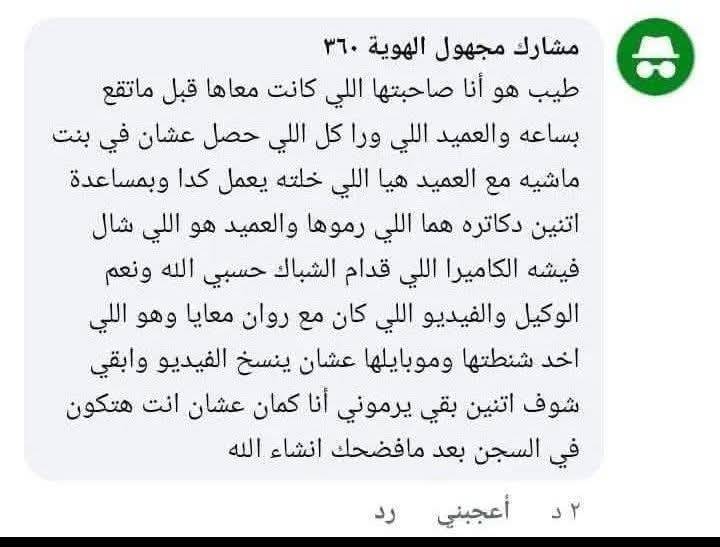
Task: Open the name مشارك مجهول الهوية ٣٦٠
Action: 451,47
